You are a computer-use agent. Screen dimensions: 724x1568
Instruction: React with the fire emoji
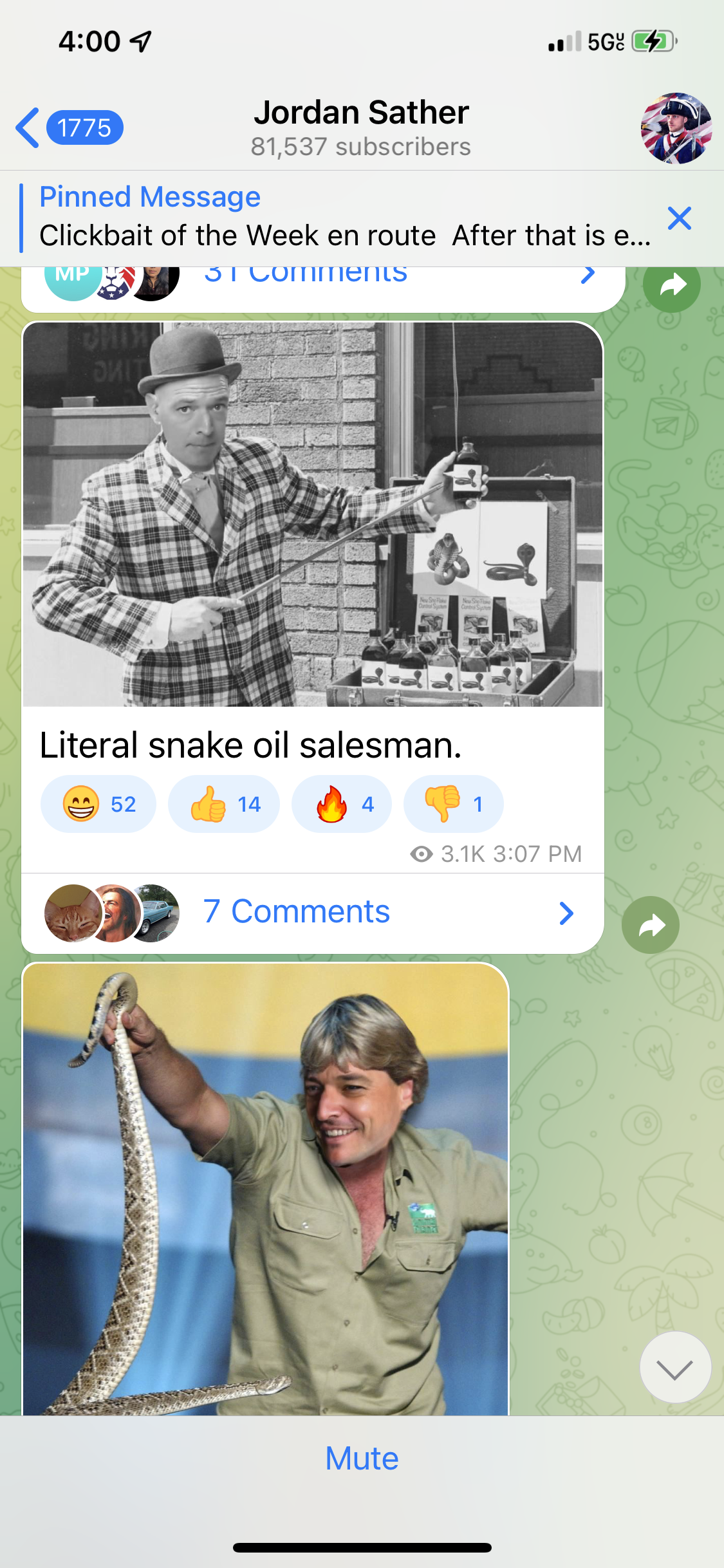pos(341,804)
